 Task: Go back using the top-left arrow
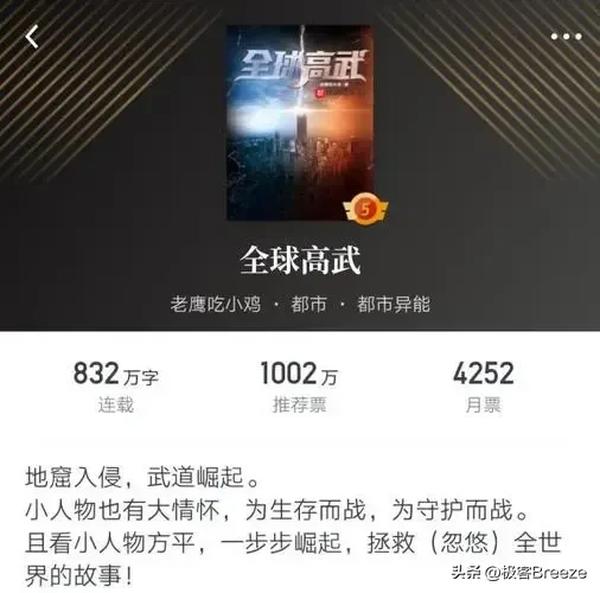pos(32,38)
